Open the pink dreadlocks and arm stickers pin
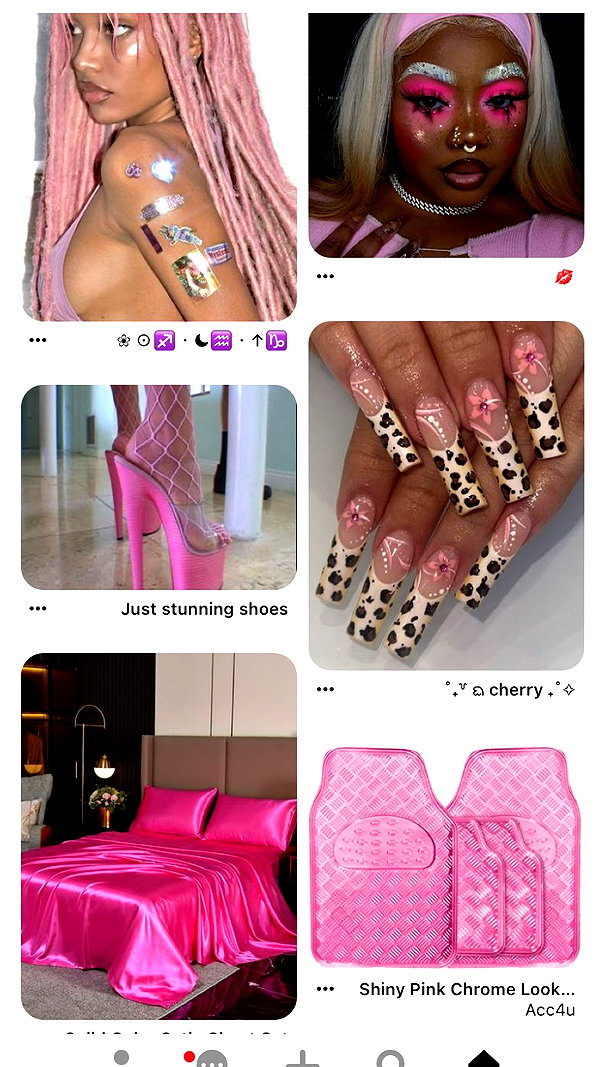600x1067 pixels. coord(159,166)
